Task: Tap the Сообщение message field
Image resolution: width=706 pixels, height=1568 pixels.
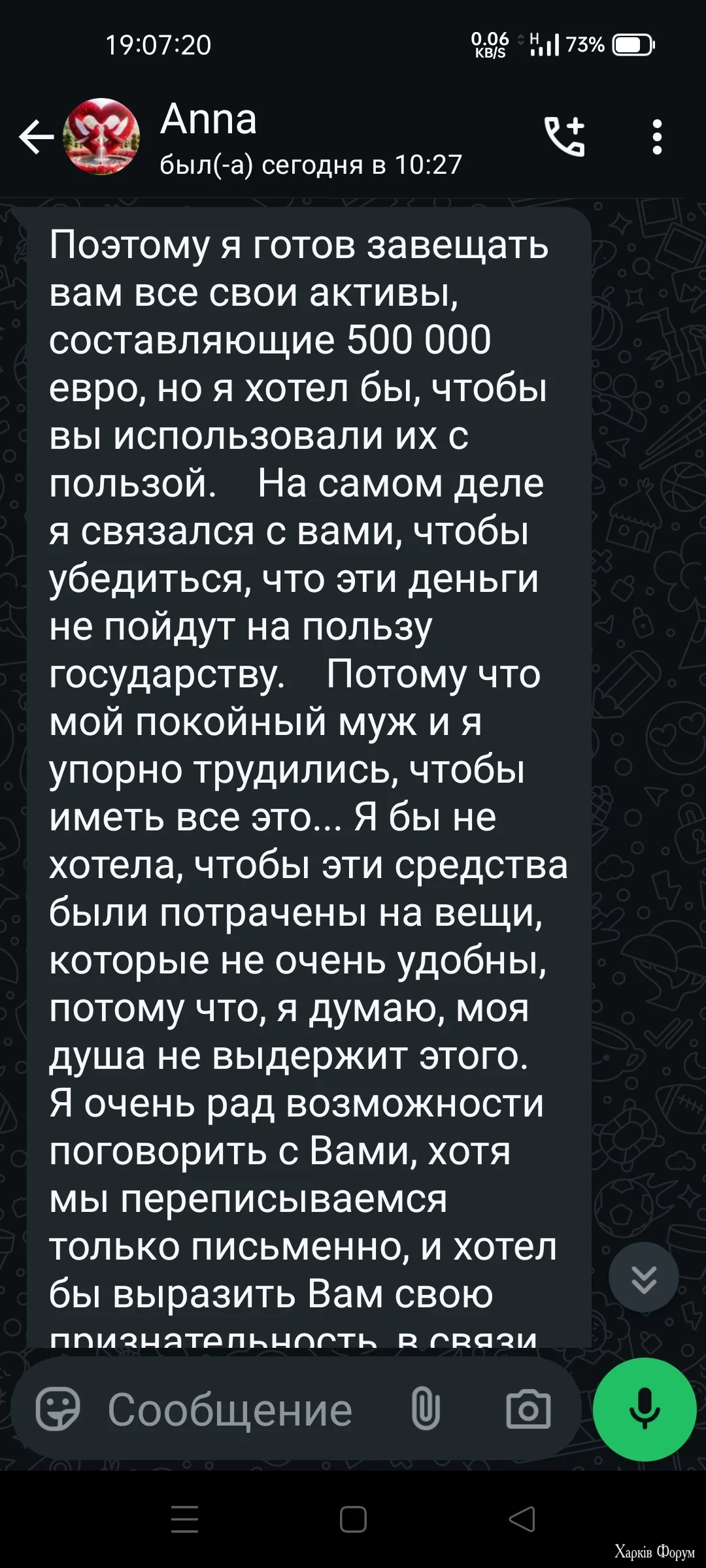Action: 230,1410
